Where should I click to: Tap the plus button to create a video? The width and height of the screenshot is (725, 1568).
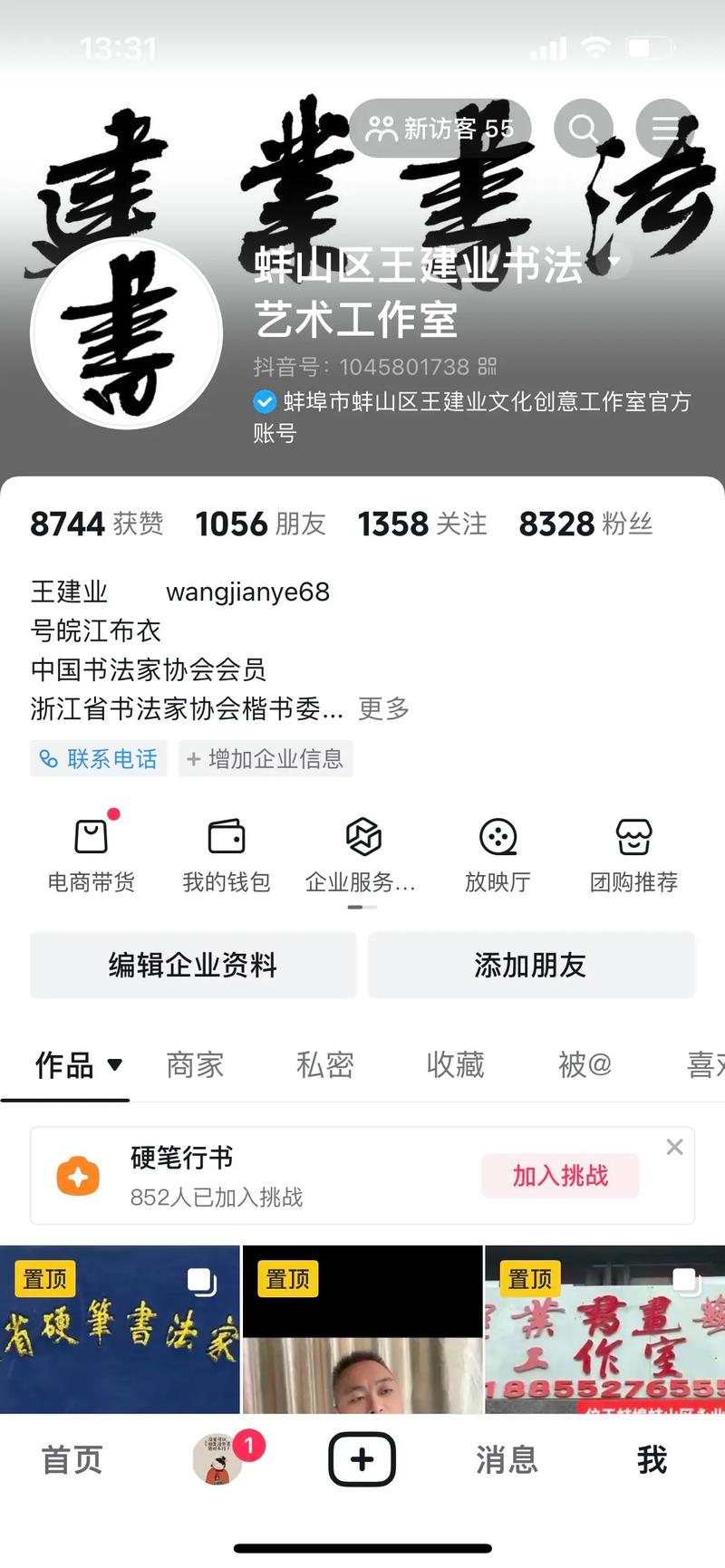click(362, 1458)
